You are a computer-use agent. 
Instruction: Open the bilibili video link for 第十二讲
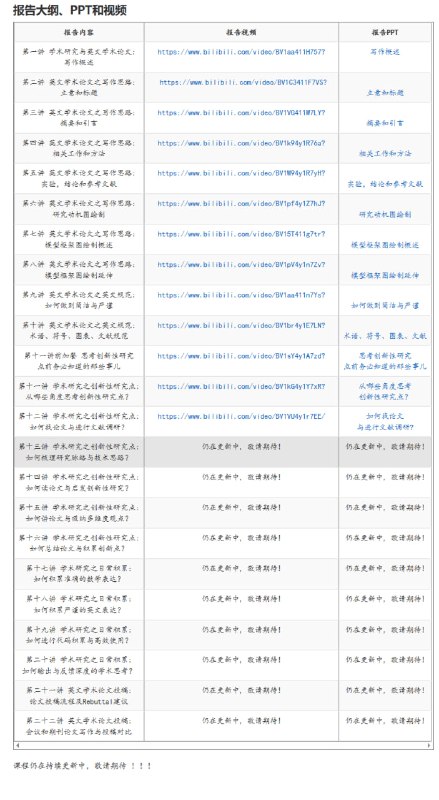click(240, 416)
